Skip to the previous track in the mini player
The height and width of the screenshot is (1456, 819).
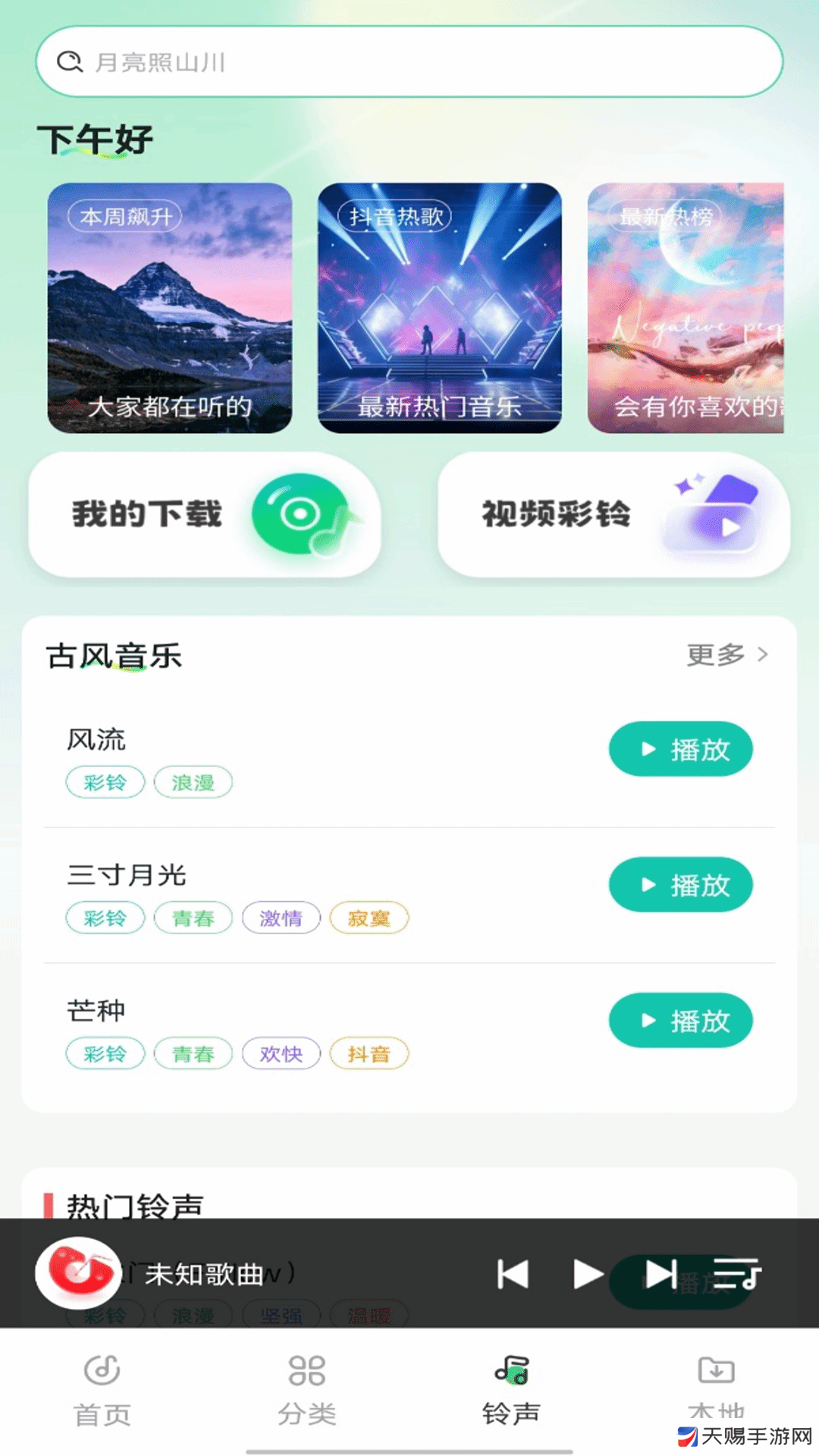coord(513,1274)
